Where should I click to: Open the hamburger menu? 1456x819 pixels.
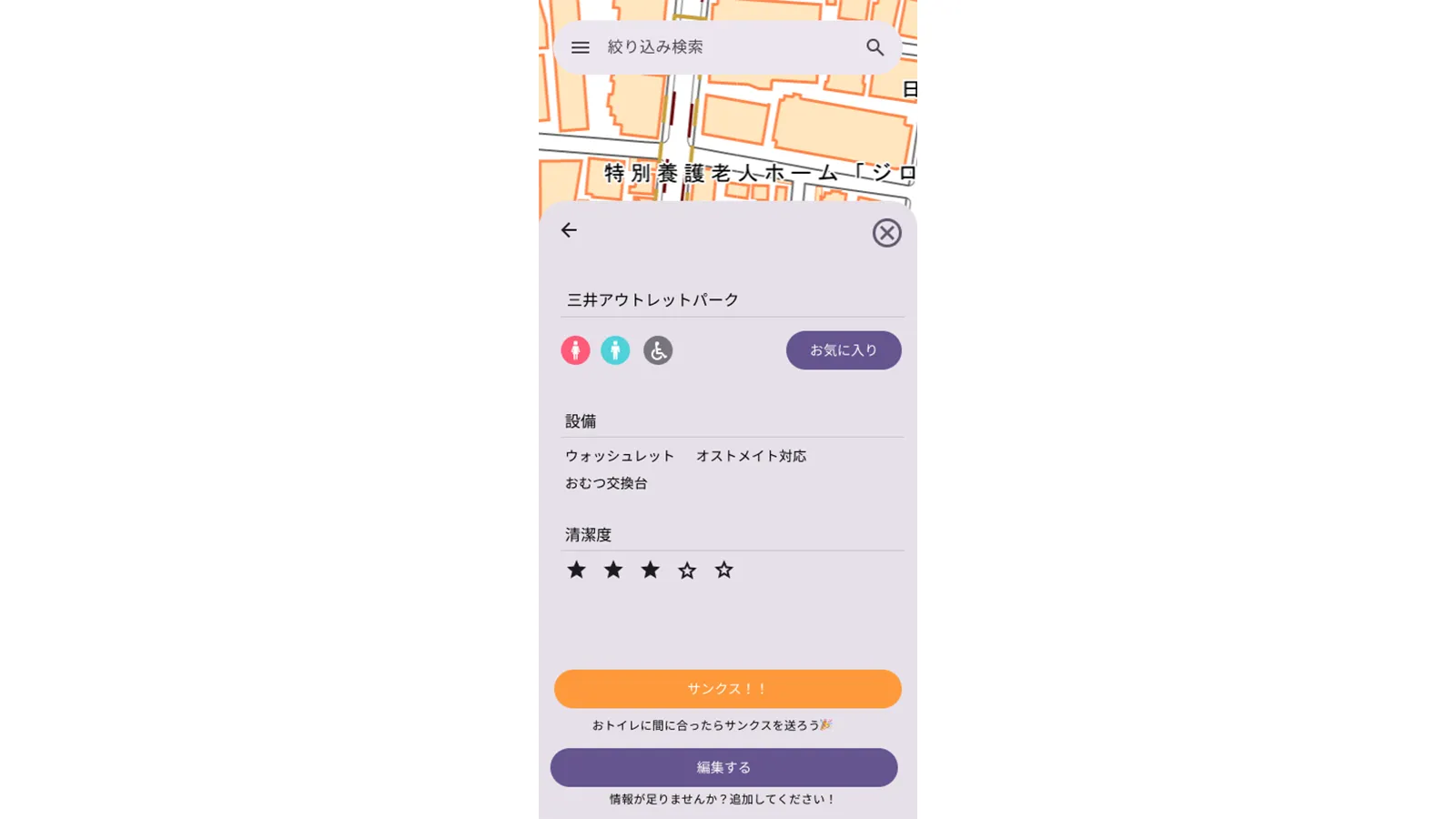pyautogui.click(x=580, y=47)
